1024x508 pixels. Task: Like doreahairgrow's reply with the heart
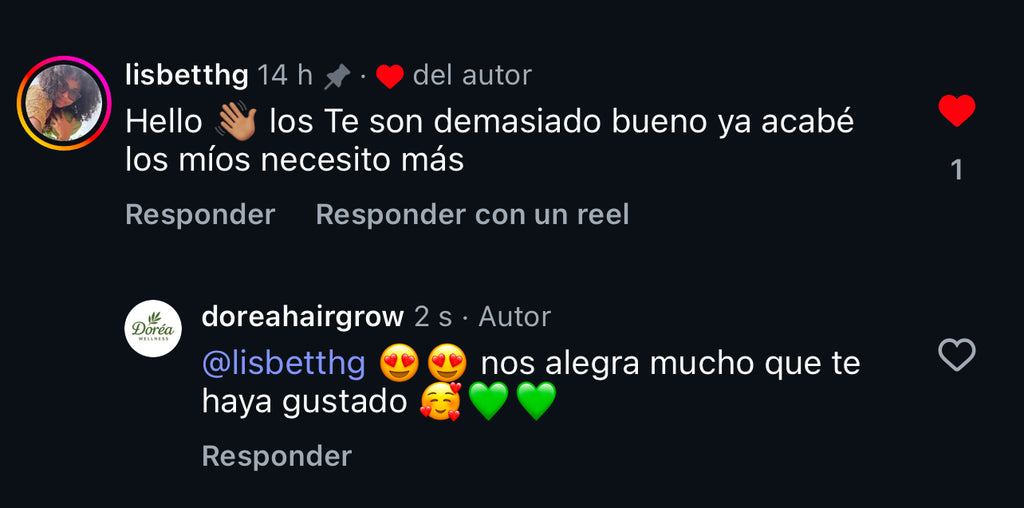click(x=956, y=355)
